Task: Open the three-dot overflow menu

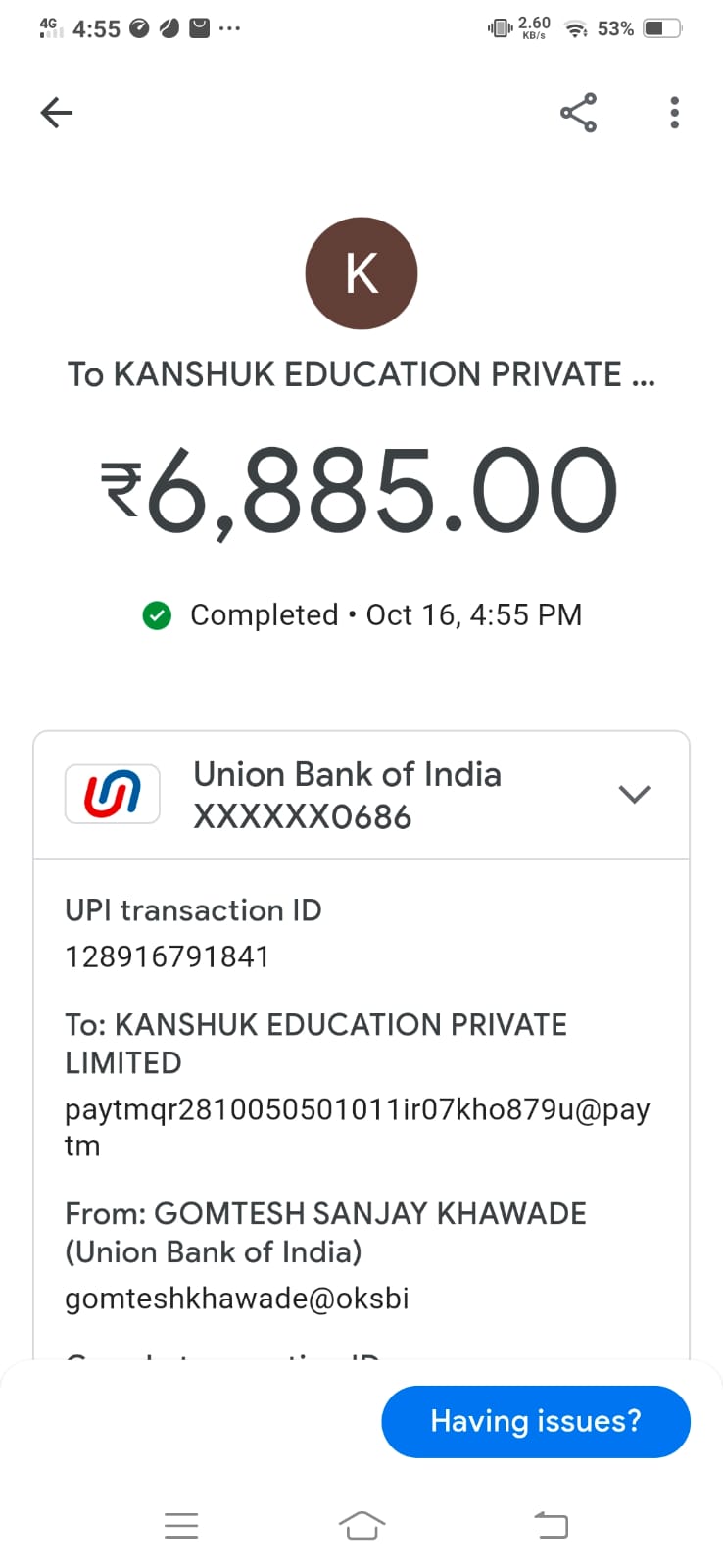Action: coord(674,113)
